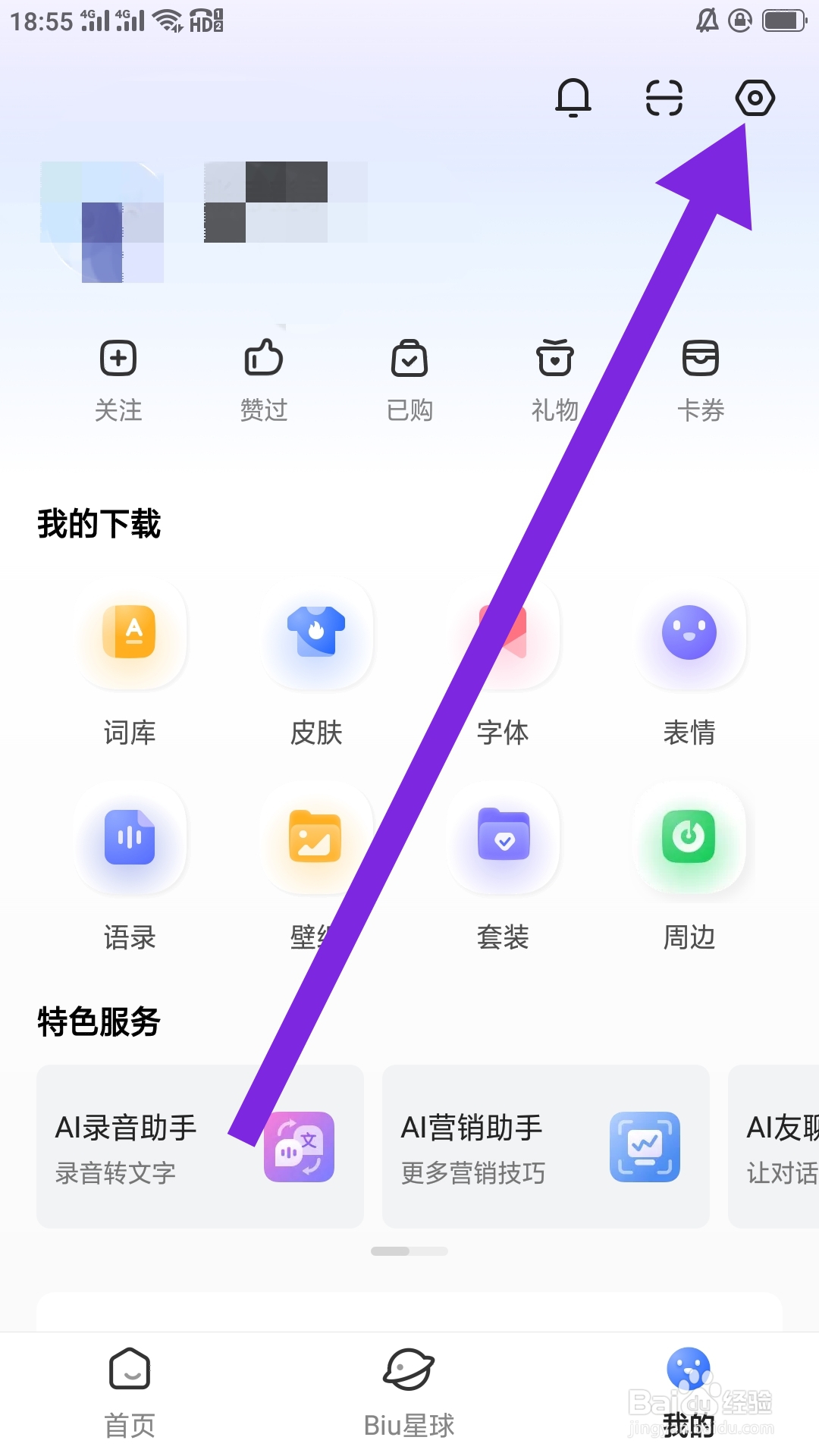Open the notification bell icon
819x1456 pixels.
click(574, 99)
